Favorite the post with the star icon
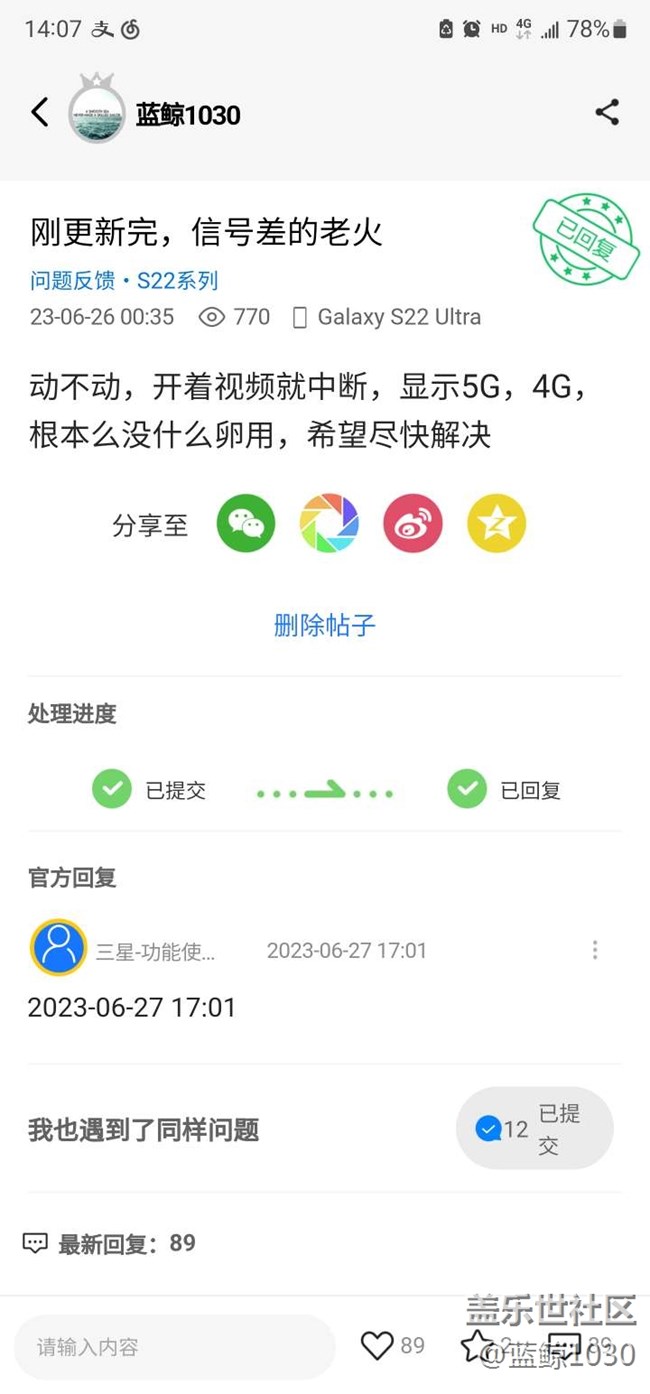The height and width of the screenshot is (1394, 650). pos(475,1346)
